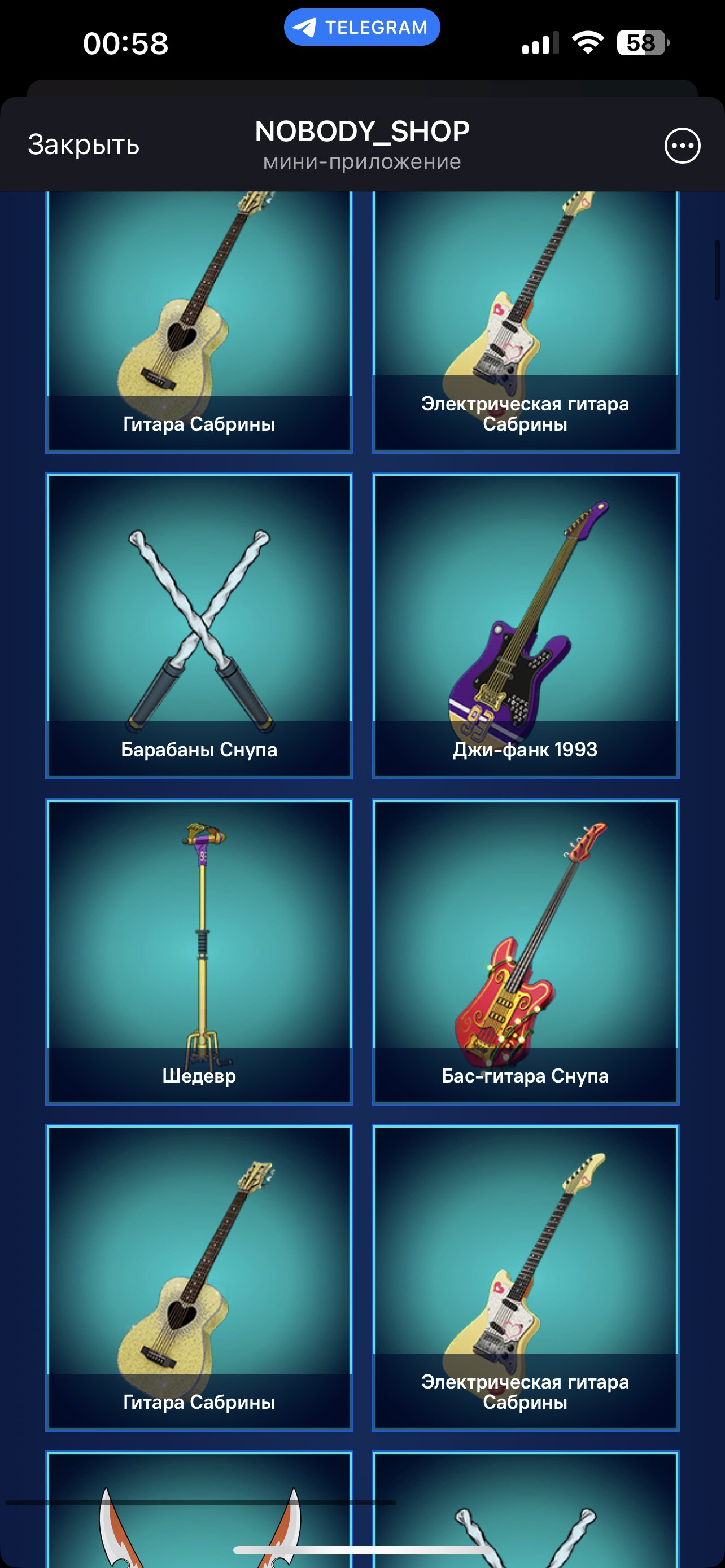
Task: Return to Telegram via the top pill
Action: [361, 28]
